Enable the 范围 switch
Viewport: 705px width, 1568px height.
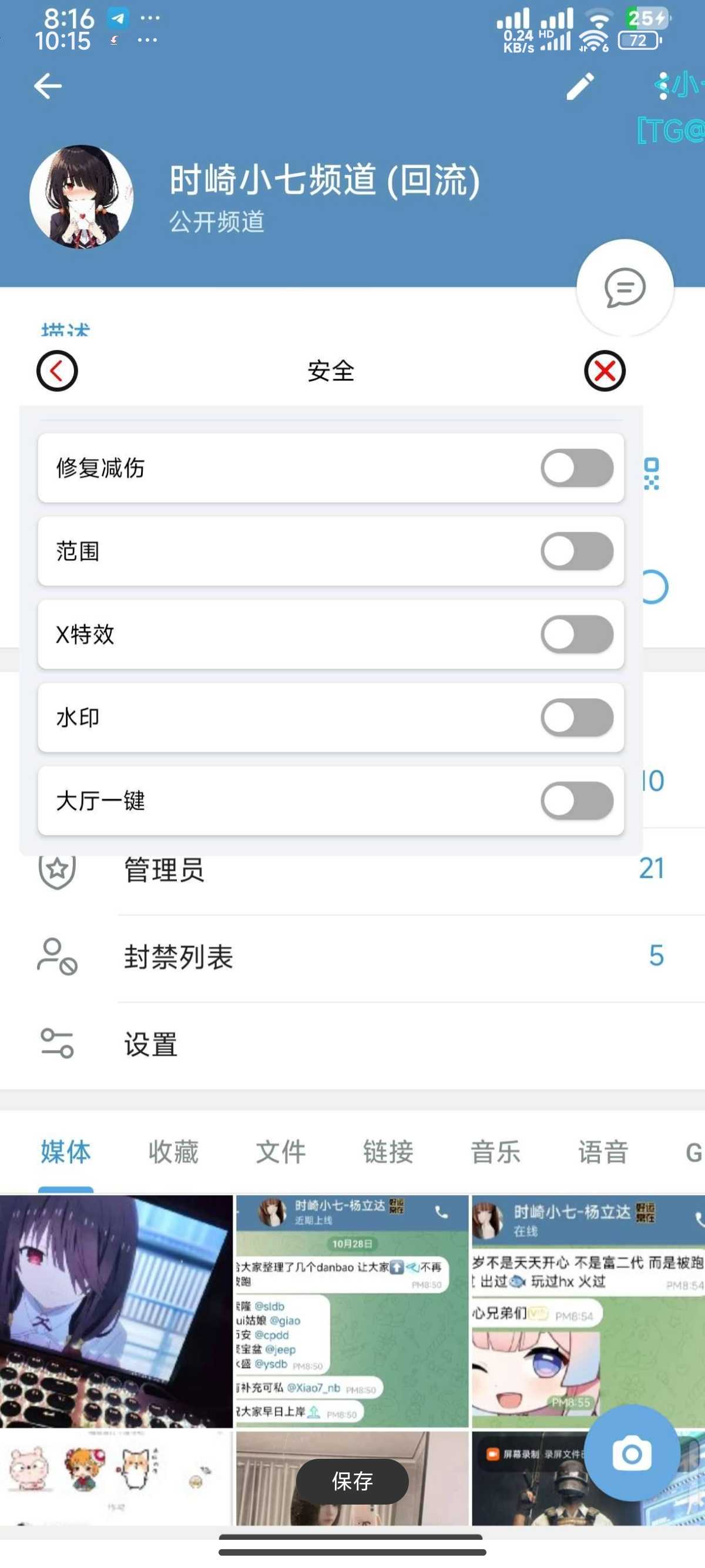[x=577, y=551]
